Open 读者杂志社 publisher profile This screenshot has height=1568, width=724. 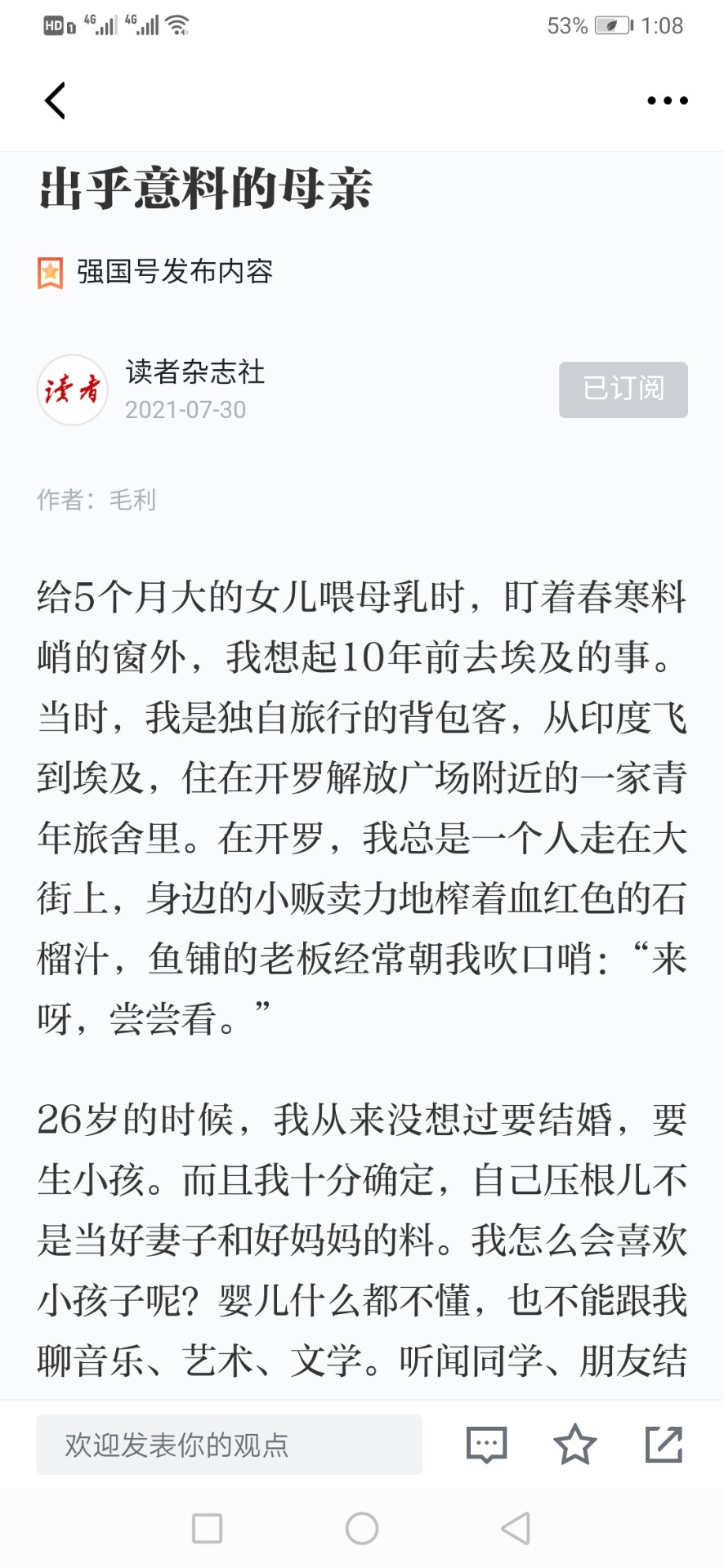(x=195, y=372)
